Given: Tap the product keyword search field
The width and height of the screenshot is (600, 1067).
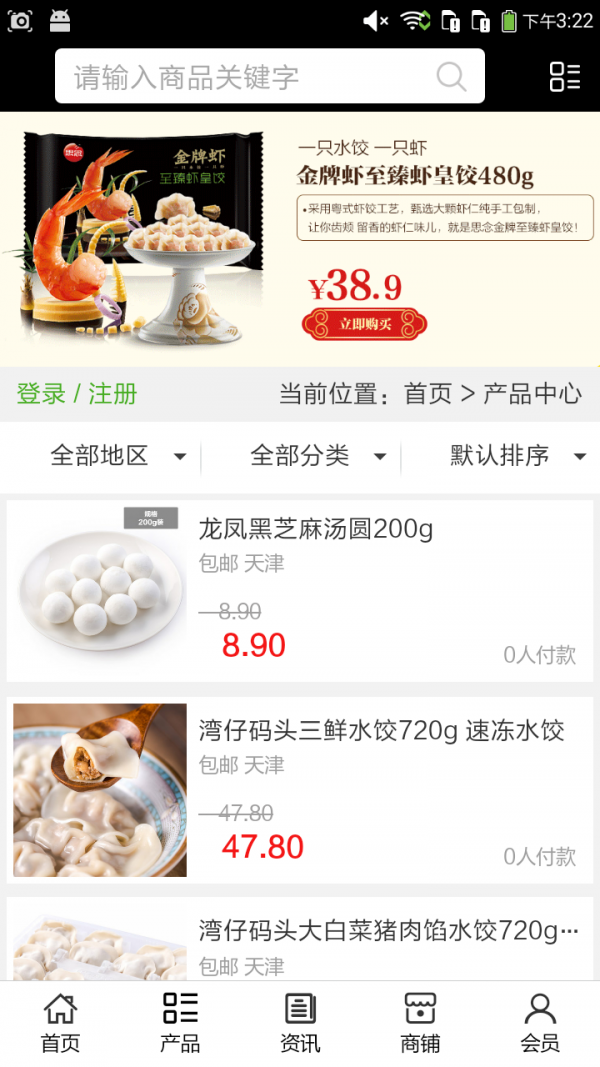Looking at the screenshot, I should point(250,77).
